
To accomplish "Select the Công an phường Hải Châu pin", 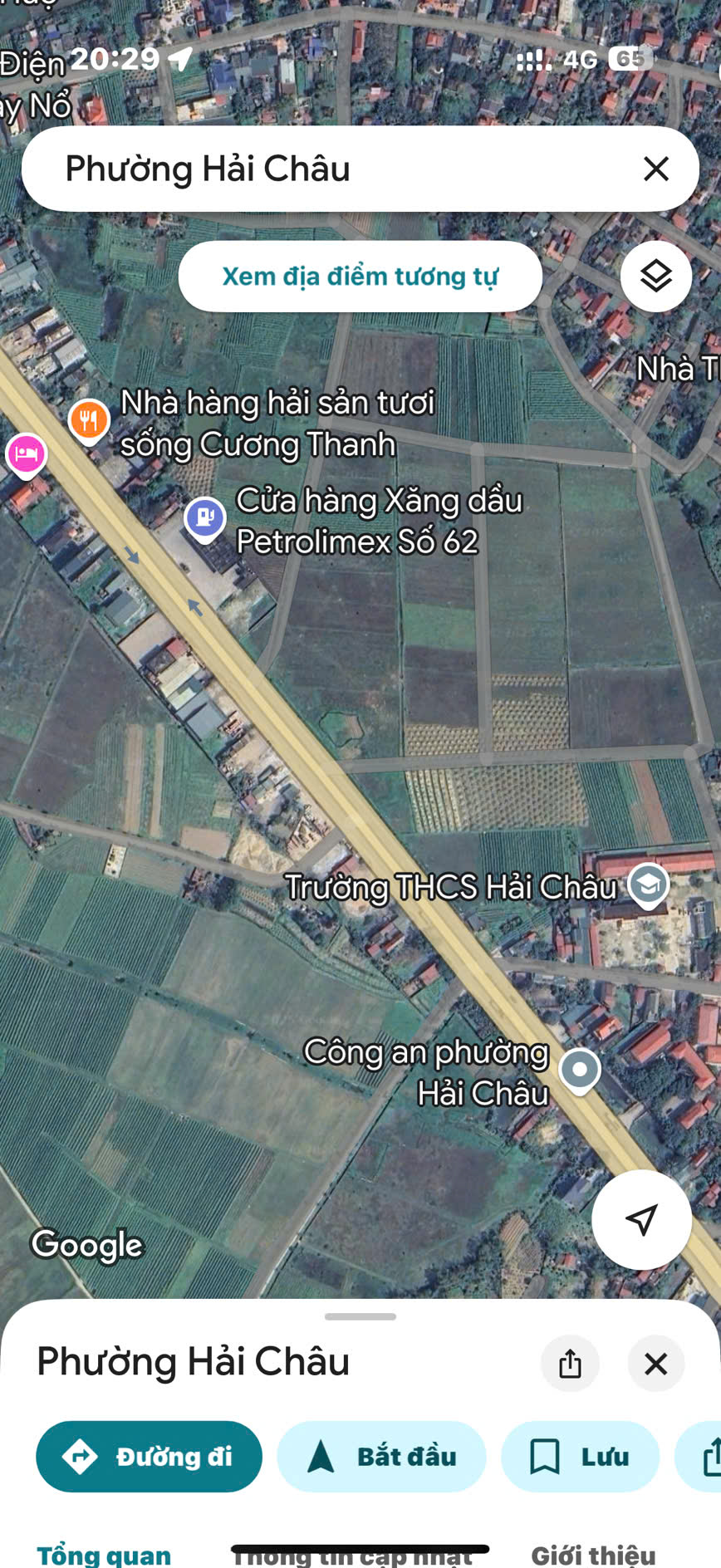I will click(580, 1071).
